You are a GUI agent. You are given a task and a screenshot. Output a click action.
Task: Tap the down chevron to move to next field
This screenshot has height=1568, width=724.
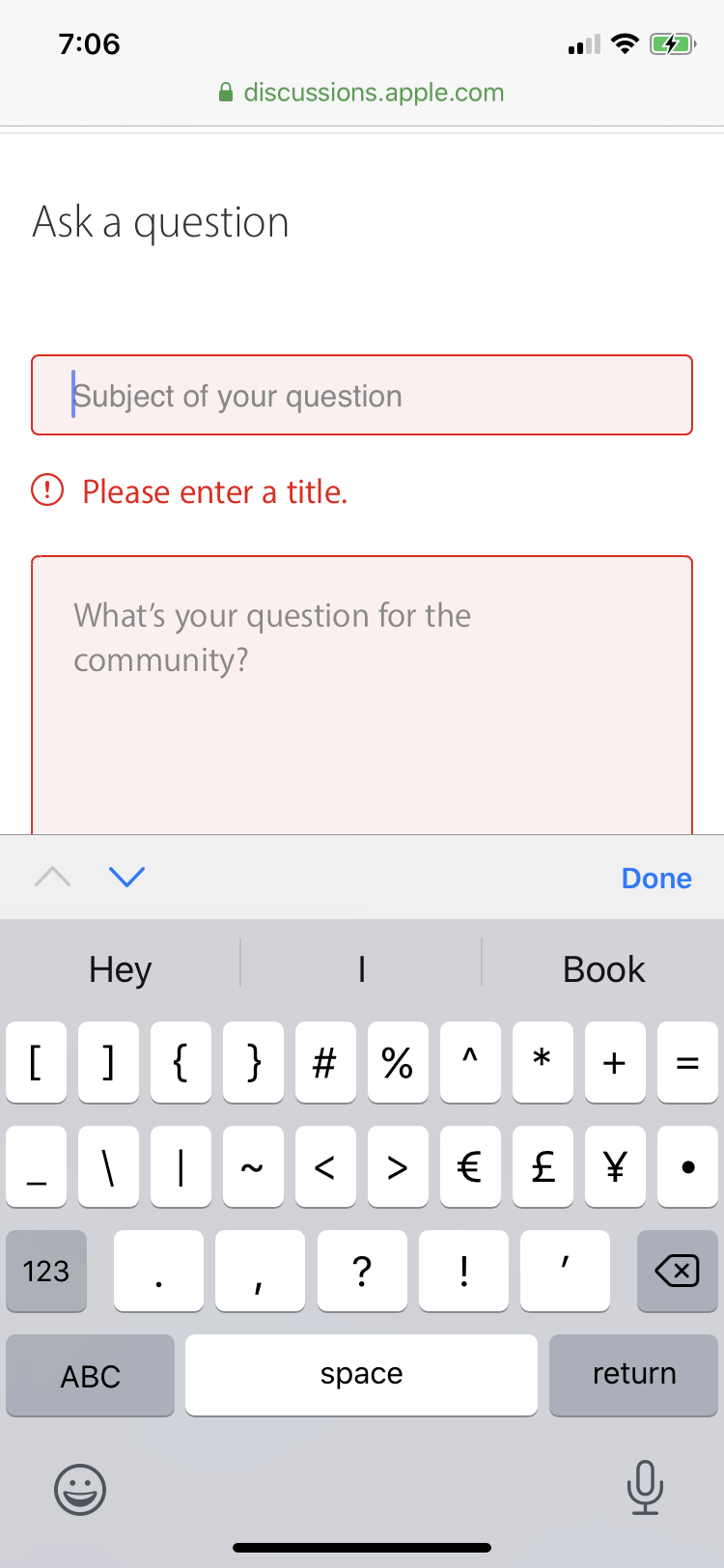tap(126, 877)
